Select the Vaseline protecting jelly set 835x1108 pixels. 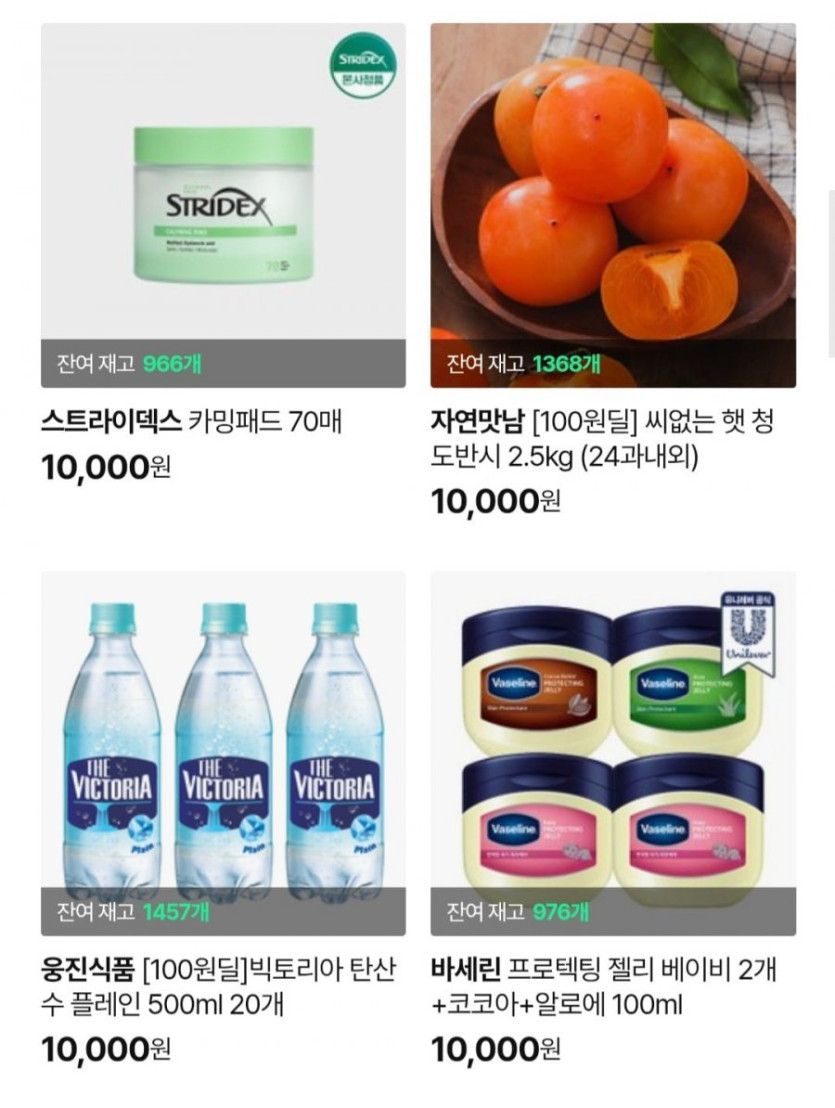(613, 752)
